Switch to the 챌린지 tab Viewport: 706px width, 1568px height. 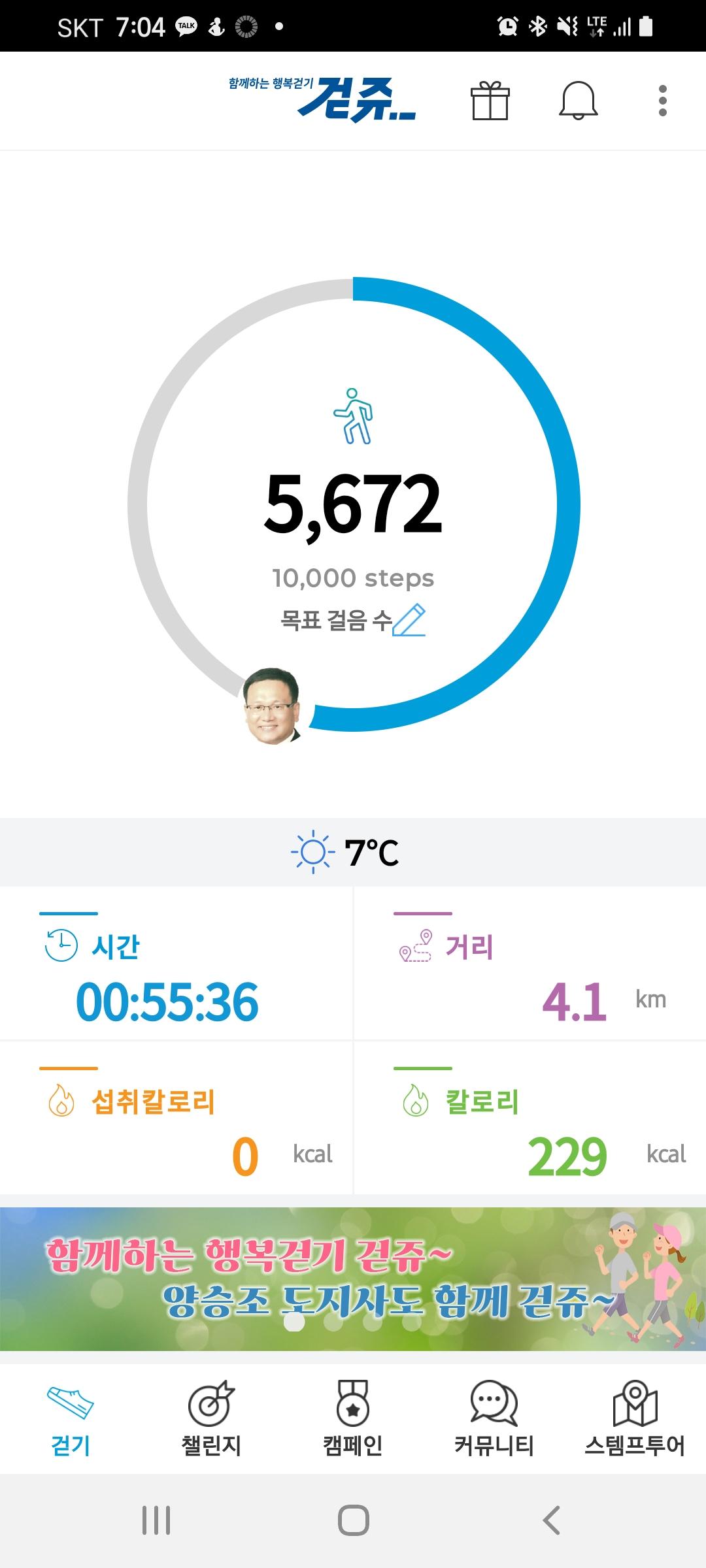pos(211,1418)
